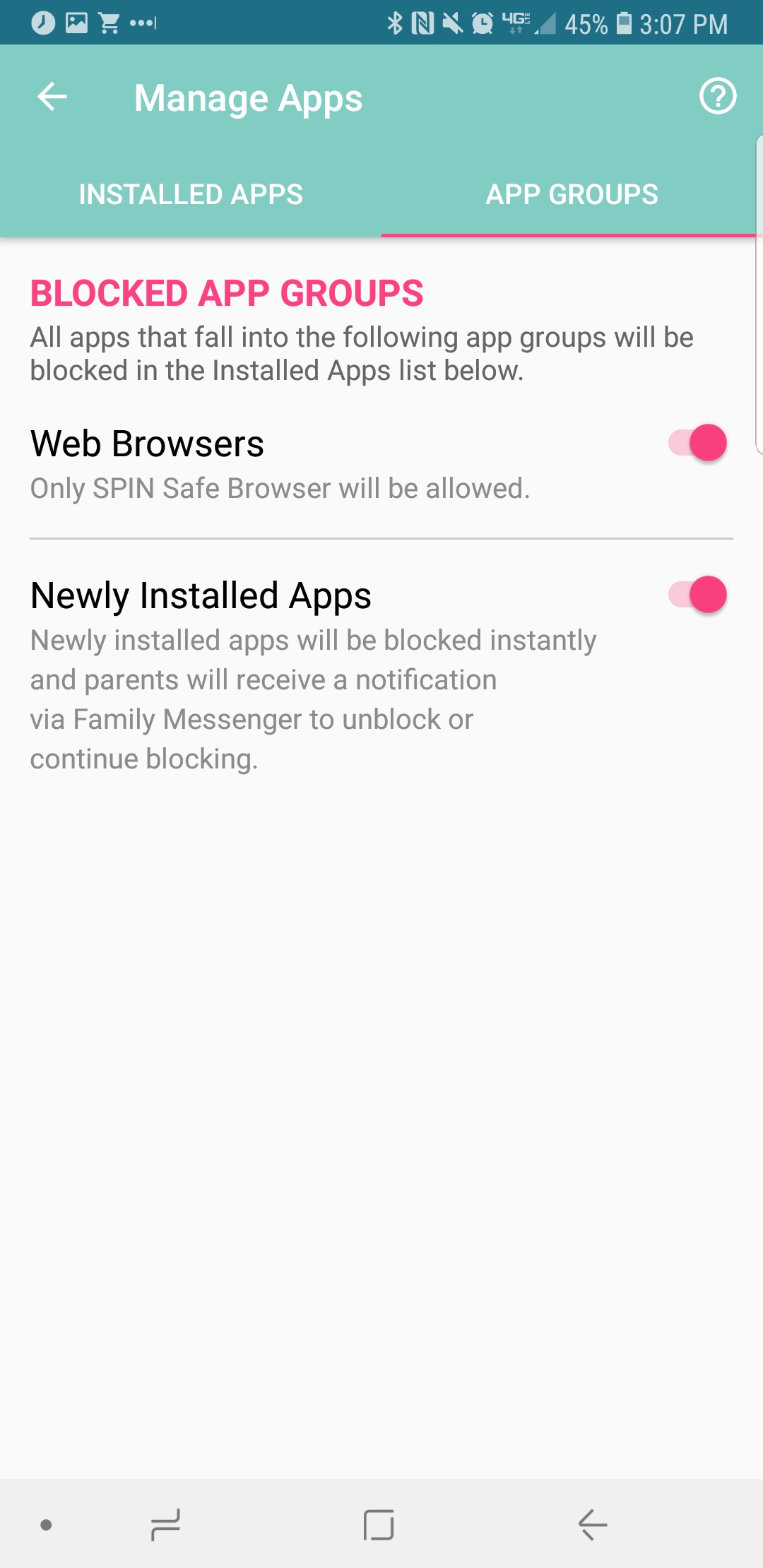Viewport: 763px width, 1568px height.
Task: Open recent apps from navigation bar
Action: [x=165, y=1524]
